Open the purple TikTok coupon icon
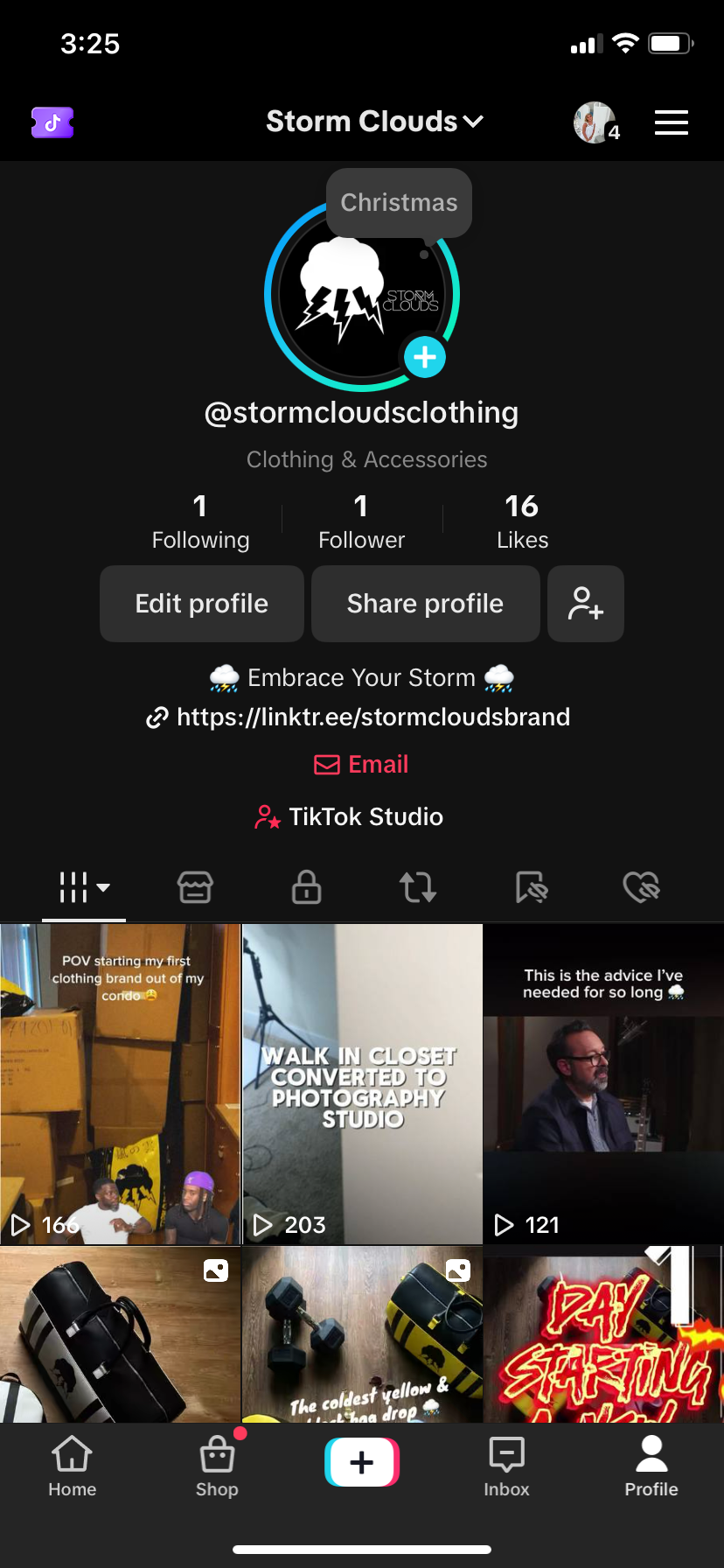724x1568 pixels. (x=52, y=122)
